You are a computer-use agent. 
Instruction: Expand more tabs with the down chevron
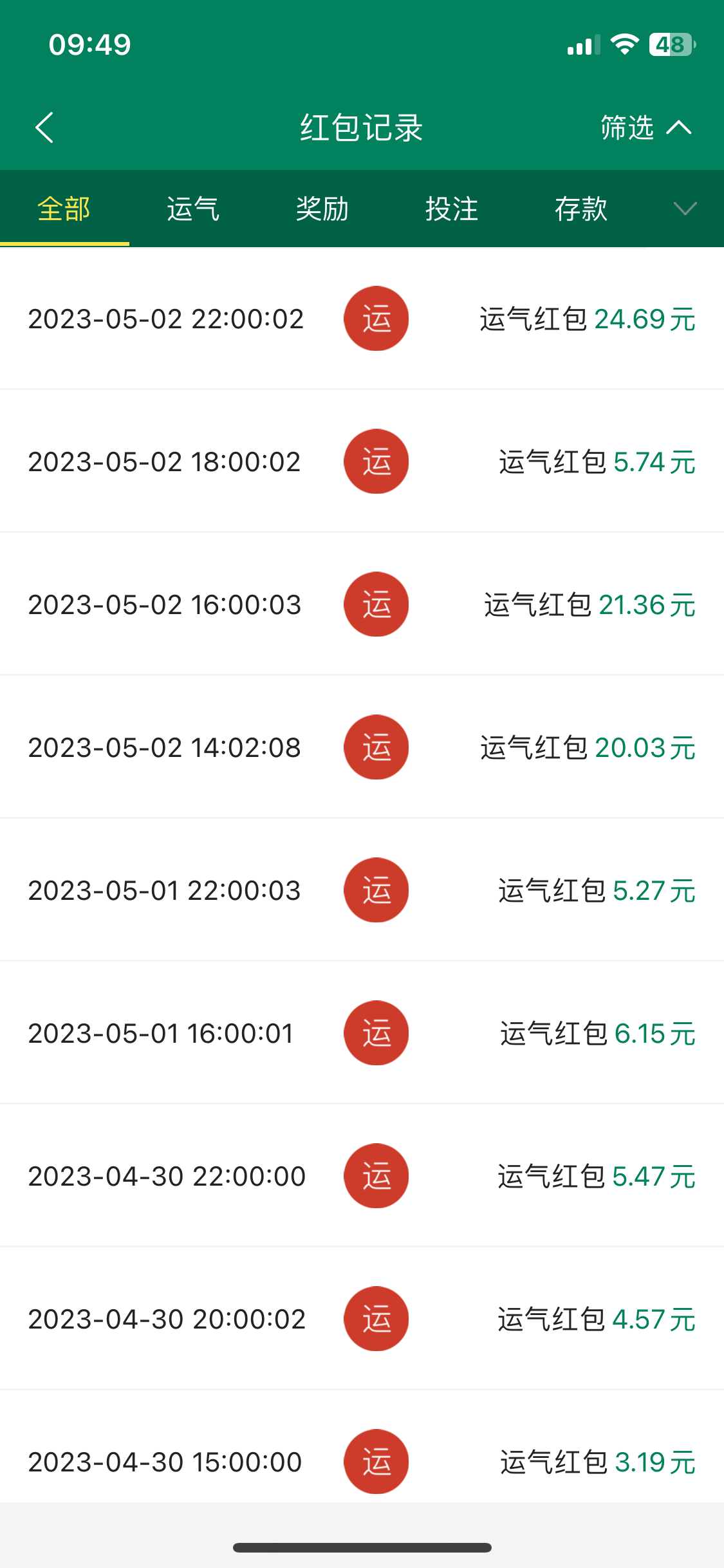pyautogui.click(x=685, y=209)
